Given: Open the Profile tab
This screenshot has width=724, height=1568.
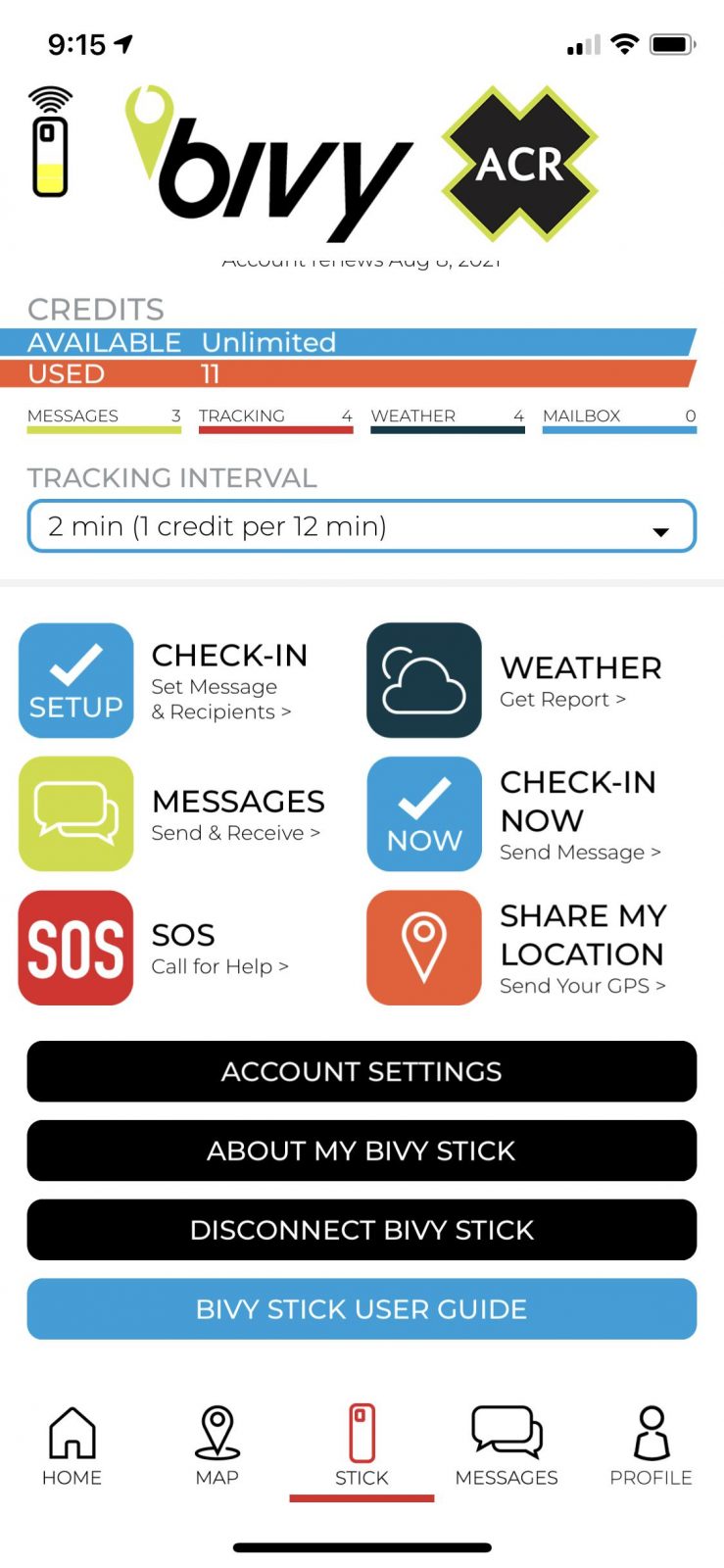Looking at the screenshot, I should [651, 1445].
